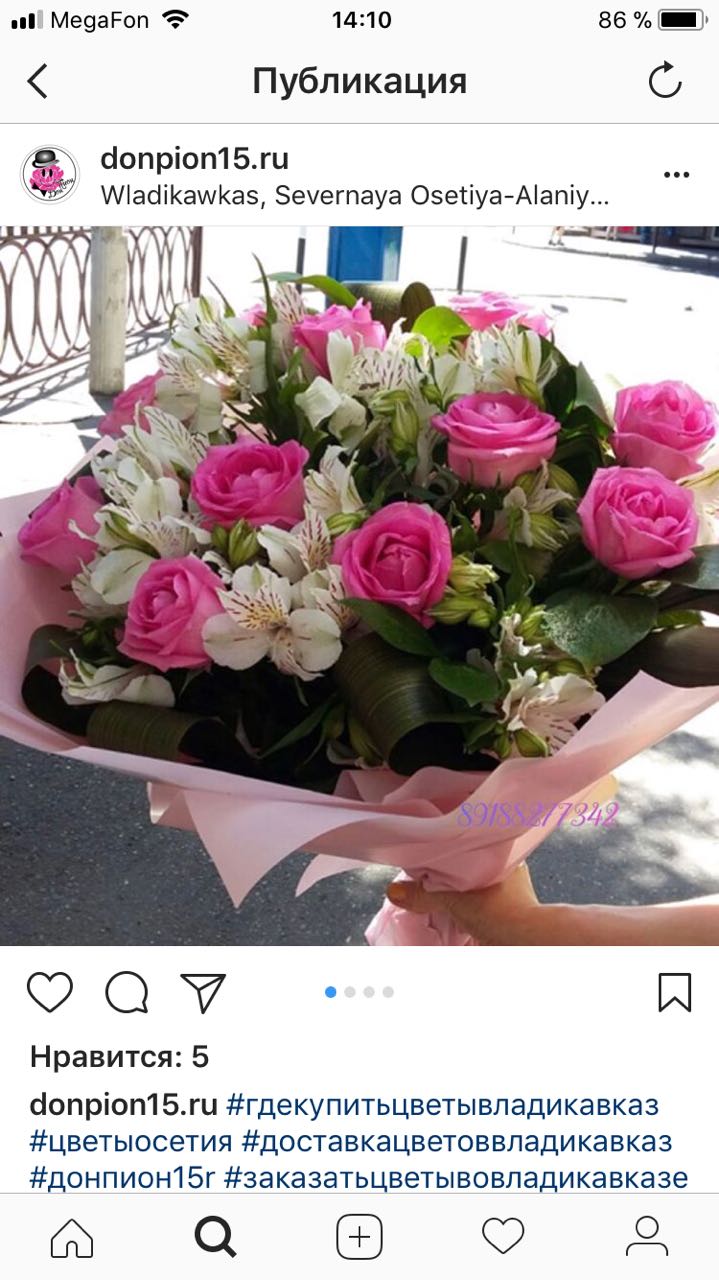Comment on the bouquet post
This screenshot has height=1280, width=719.
127,992
